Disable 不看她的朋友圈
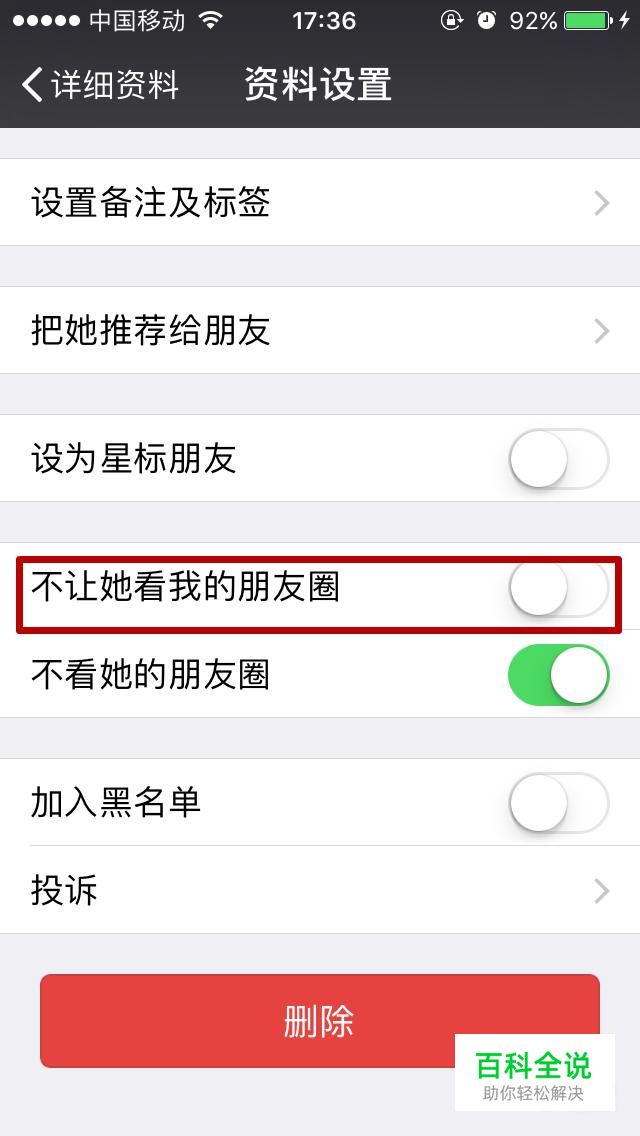Viewport: 640px width, 1136px height. click(559, 674)
